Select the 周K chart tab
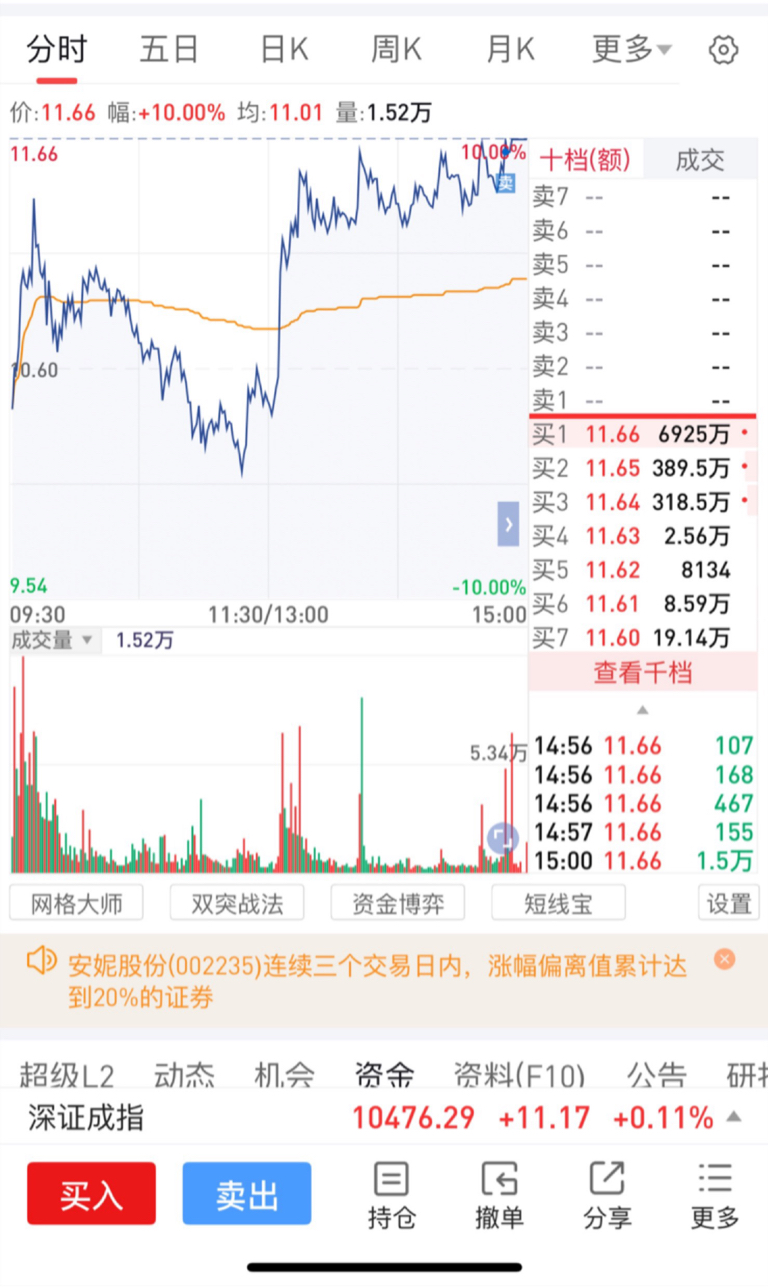The width and height of the screenshot is (768, 1287). pyautogui.click(x=397, y=49)
